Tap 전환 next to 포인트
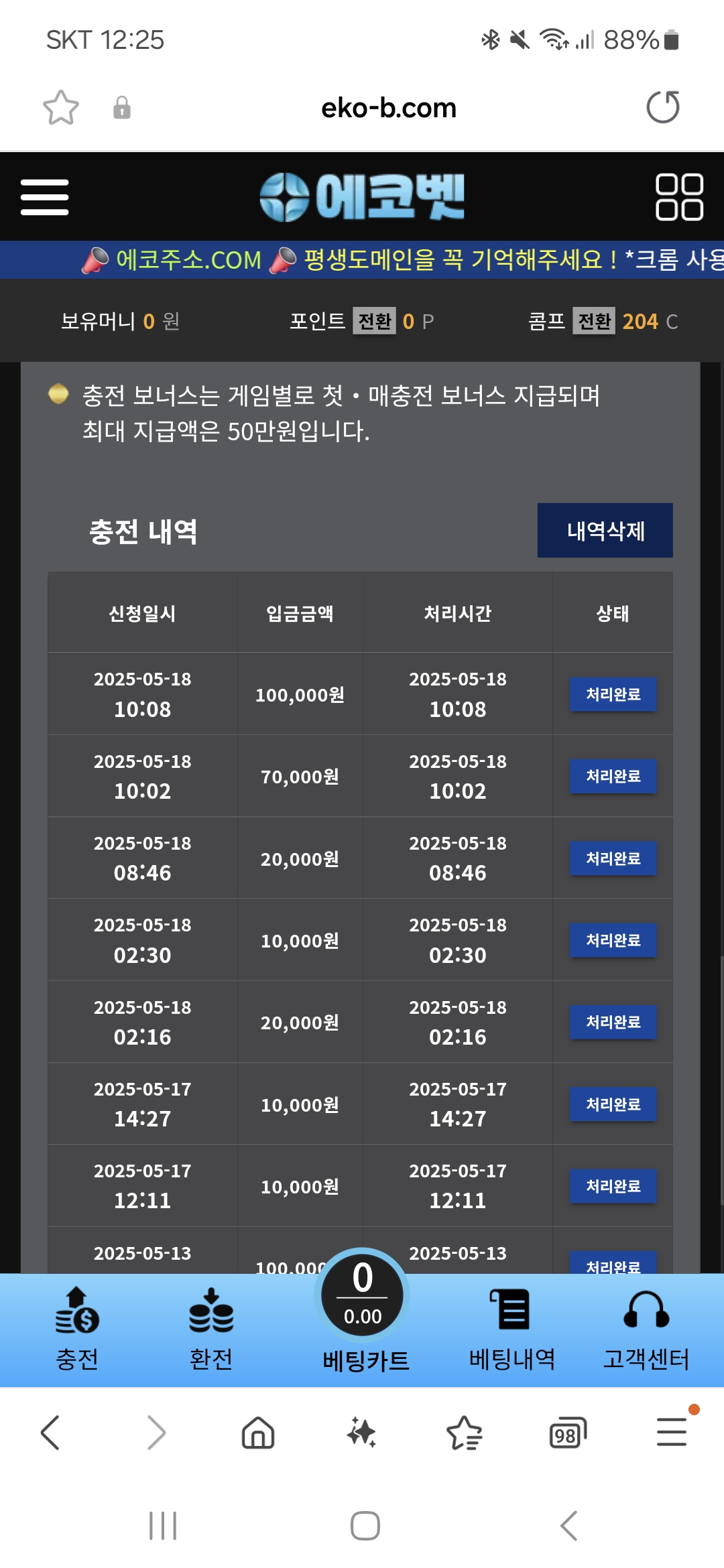724x1568 pixels. [375, 322]
